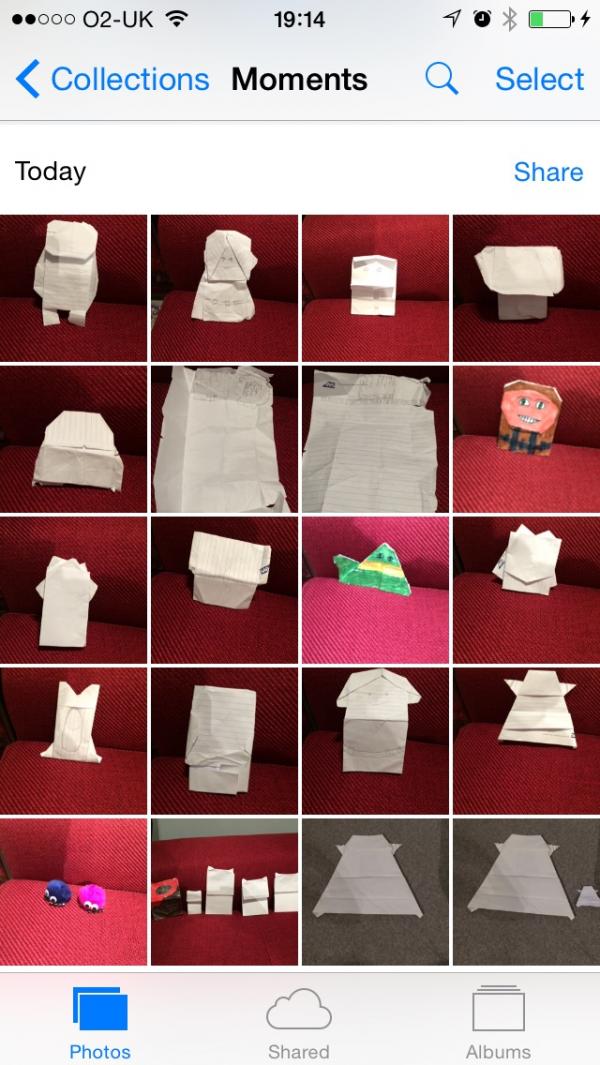Open photo of four small paper figures
The image size is (600, 1065).
pyautogui.click(x=224, y=891)
